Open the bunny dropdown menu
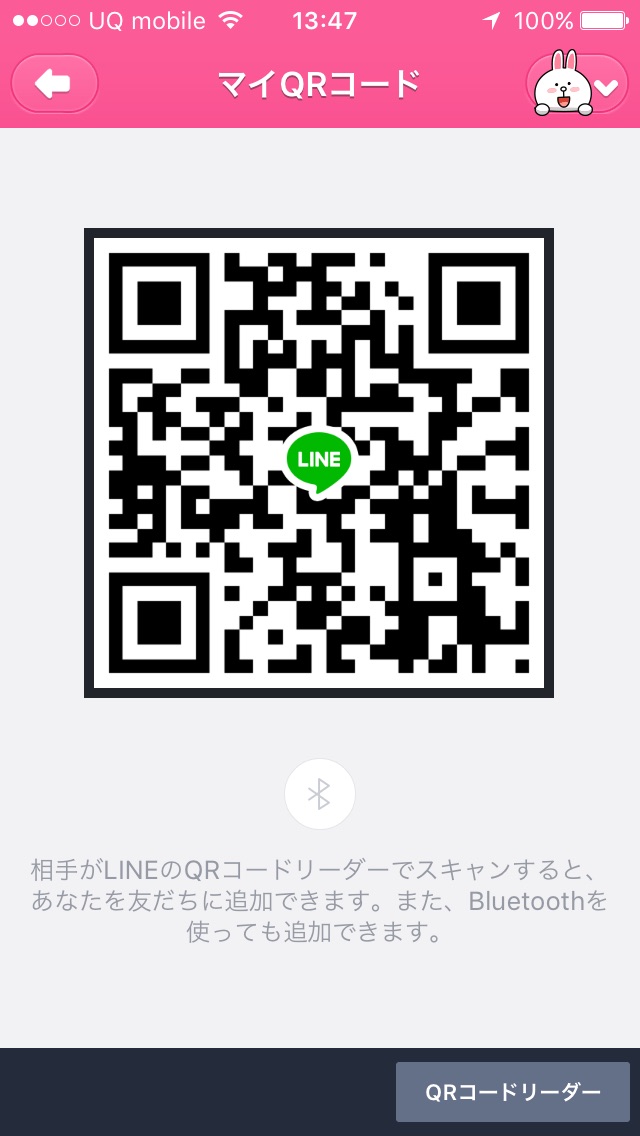Viewport: 640px width, 1136px height. [578, 84]
